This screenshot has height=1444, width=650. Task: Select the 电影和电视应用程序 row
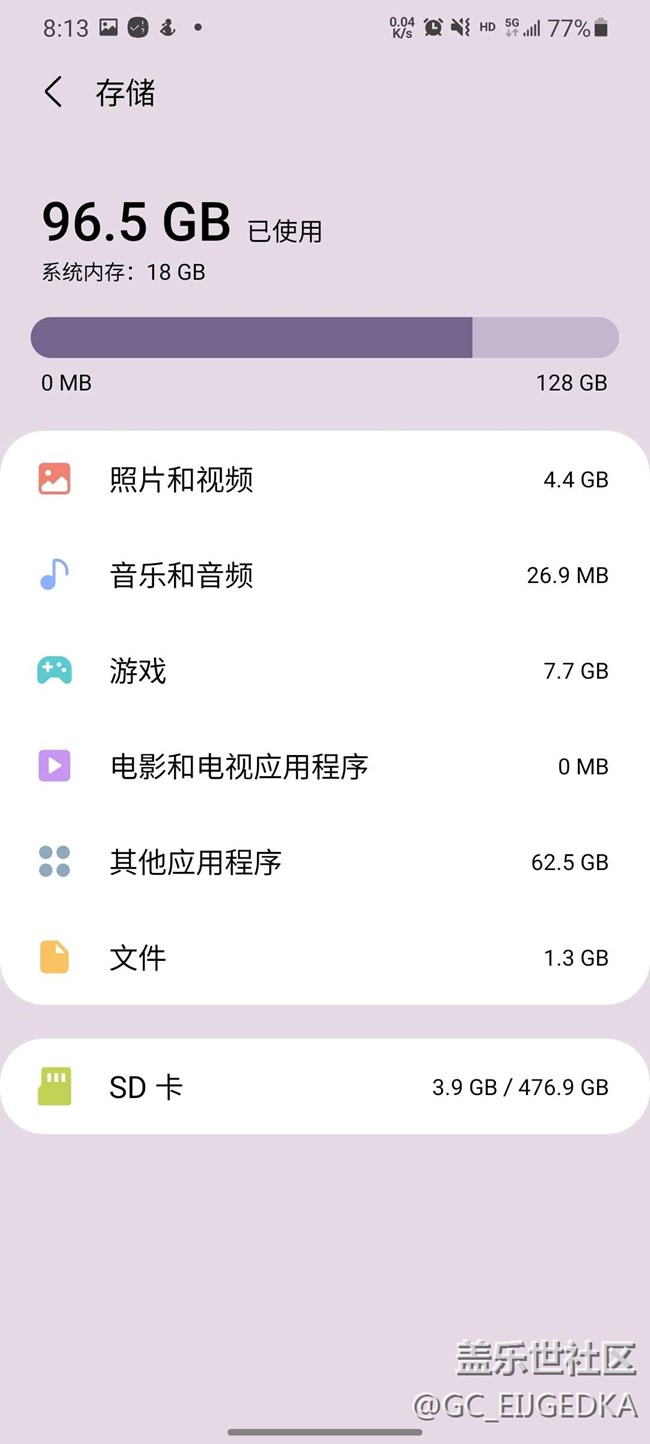tap(323, 767)
